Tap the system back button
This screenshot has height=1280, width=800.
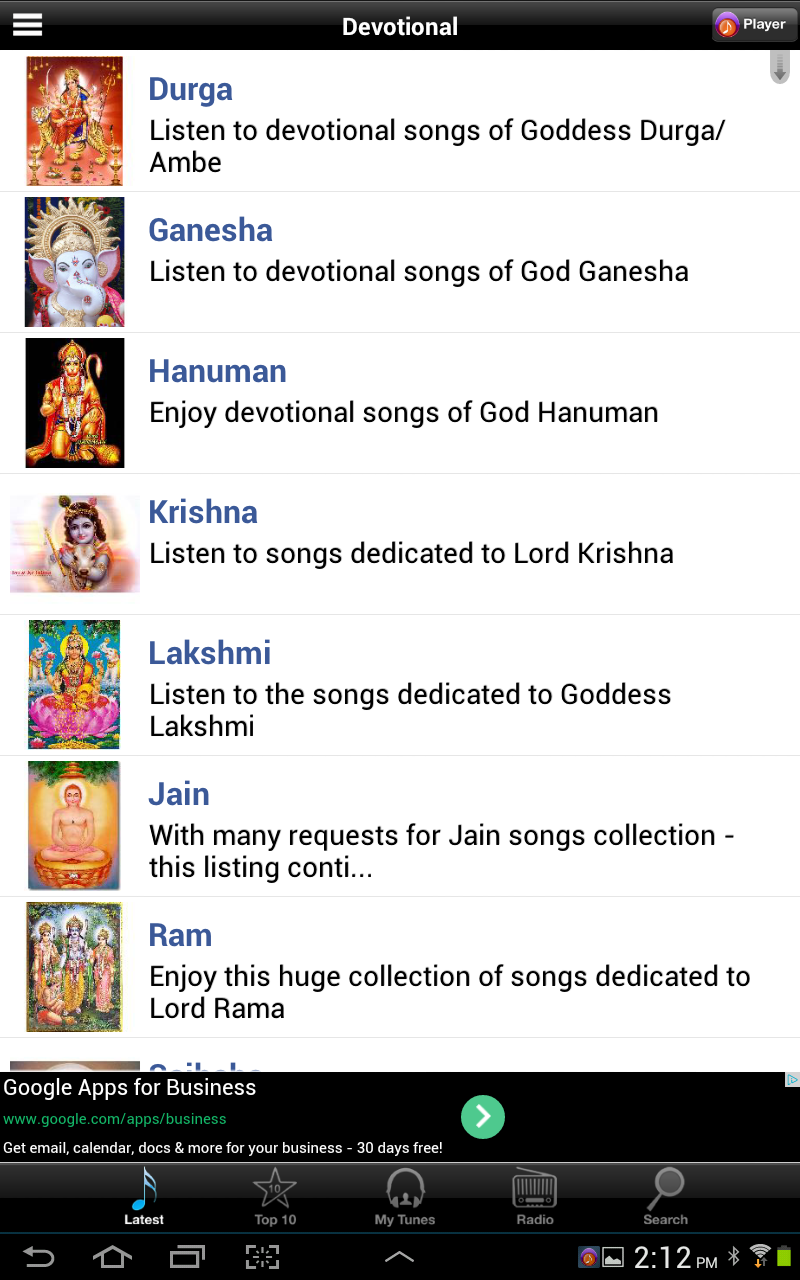pyautogui.click(x=39, y=1257)
